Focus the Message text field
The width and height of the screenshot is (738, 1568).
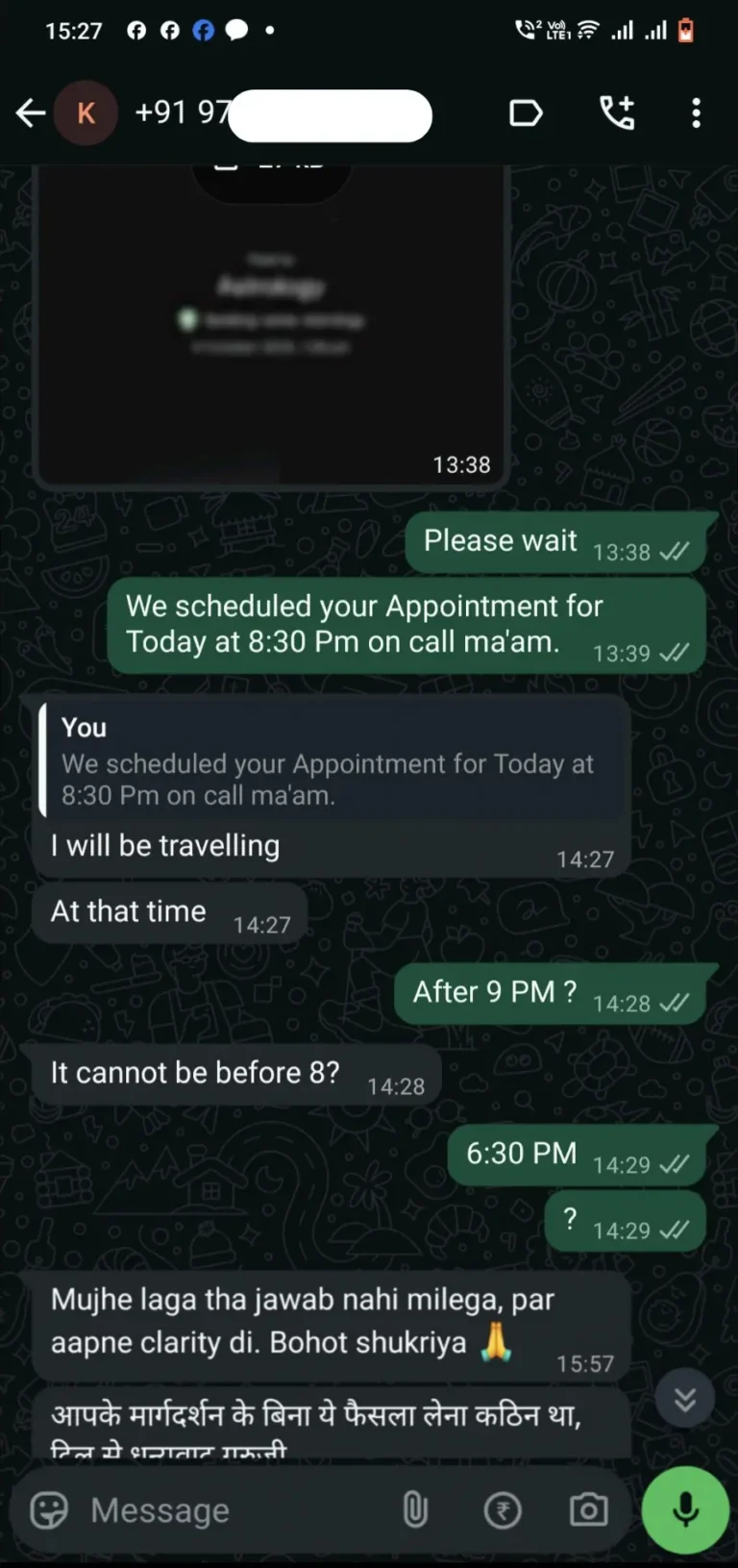[231, 1510]
